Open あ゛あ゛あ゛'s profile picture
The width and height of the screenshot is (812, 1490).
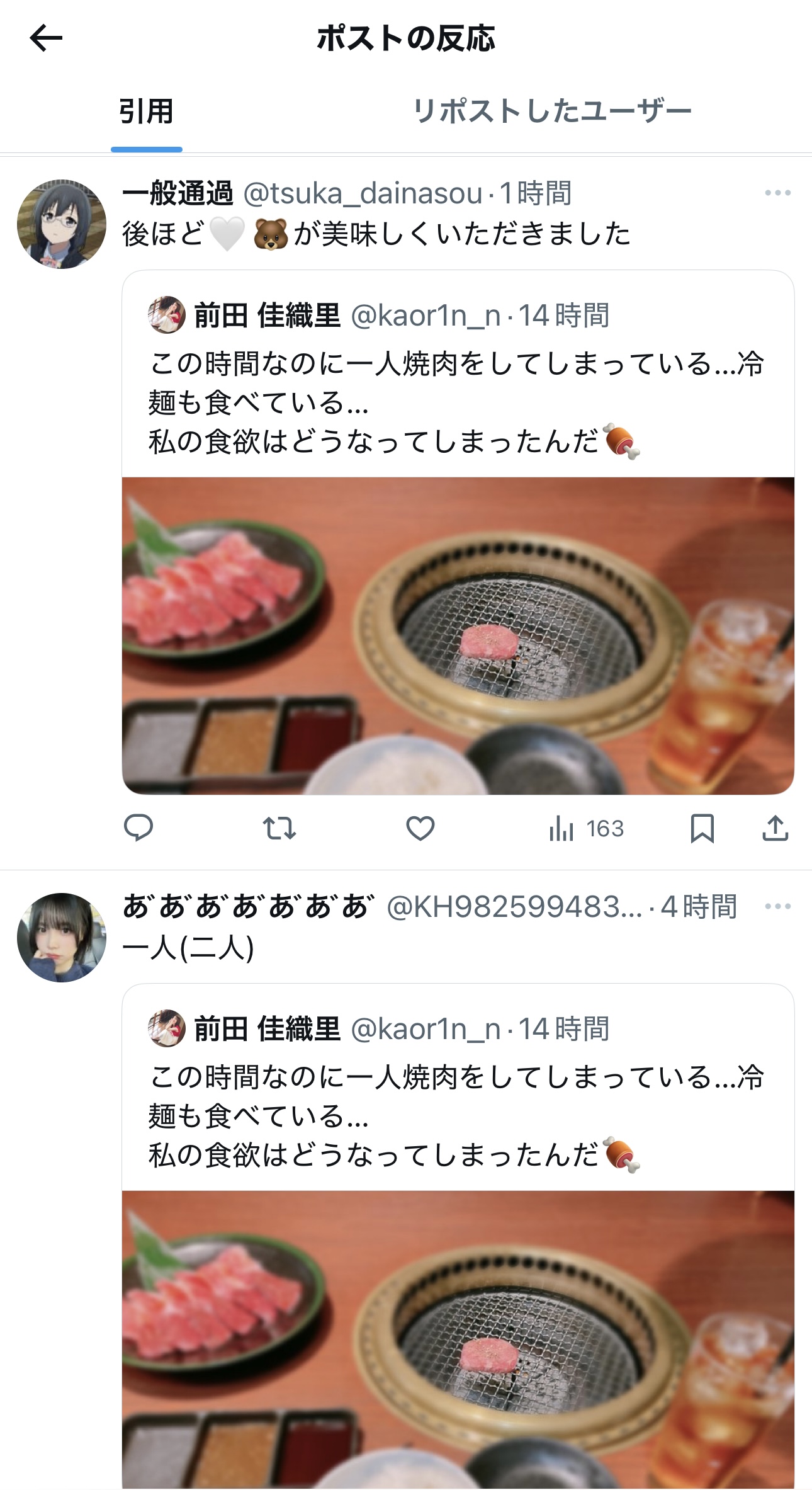tap(61, 937)
